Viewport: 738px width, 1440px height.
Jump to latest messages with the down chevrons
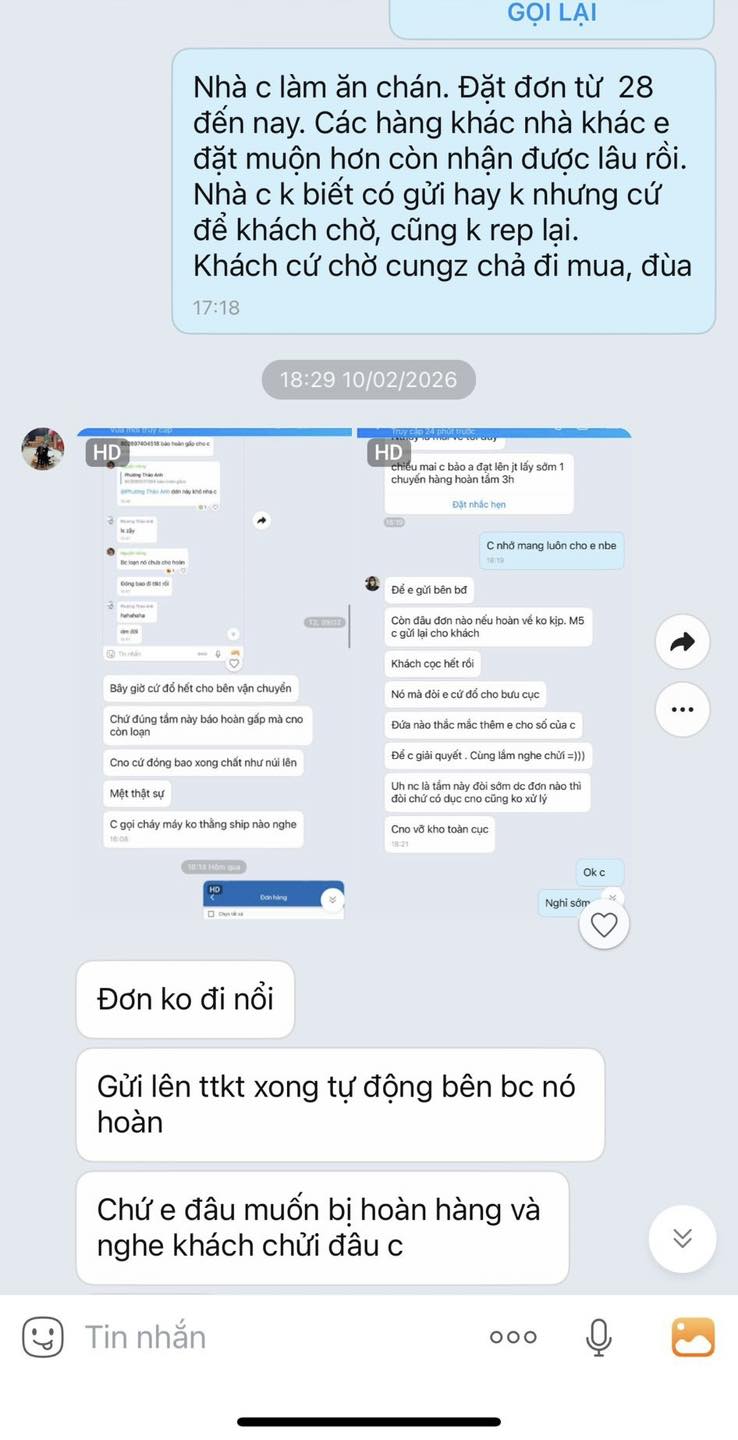(x=682, y=1239)
